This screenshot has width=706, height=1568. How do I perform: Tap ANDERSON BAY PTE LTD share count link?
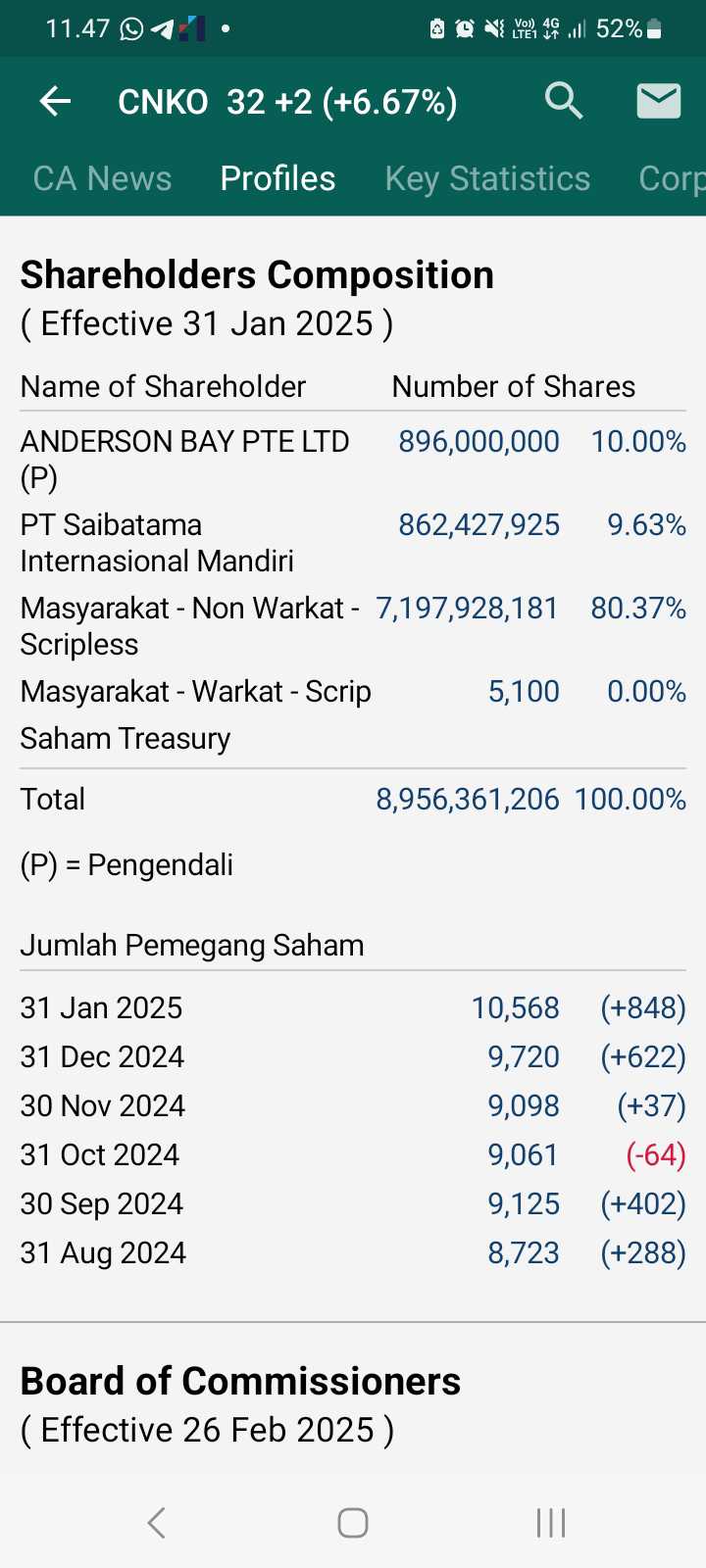[x=478, y=441]
